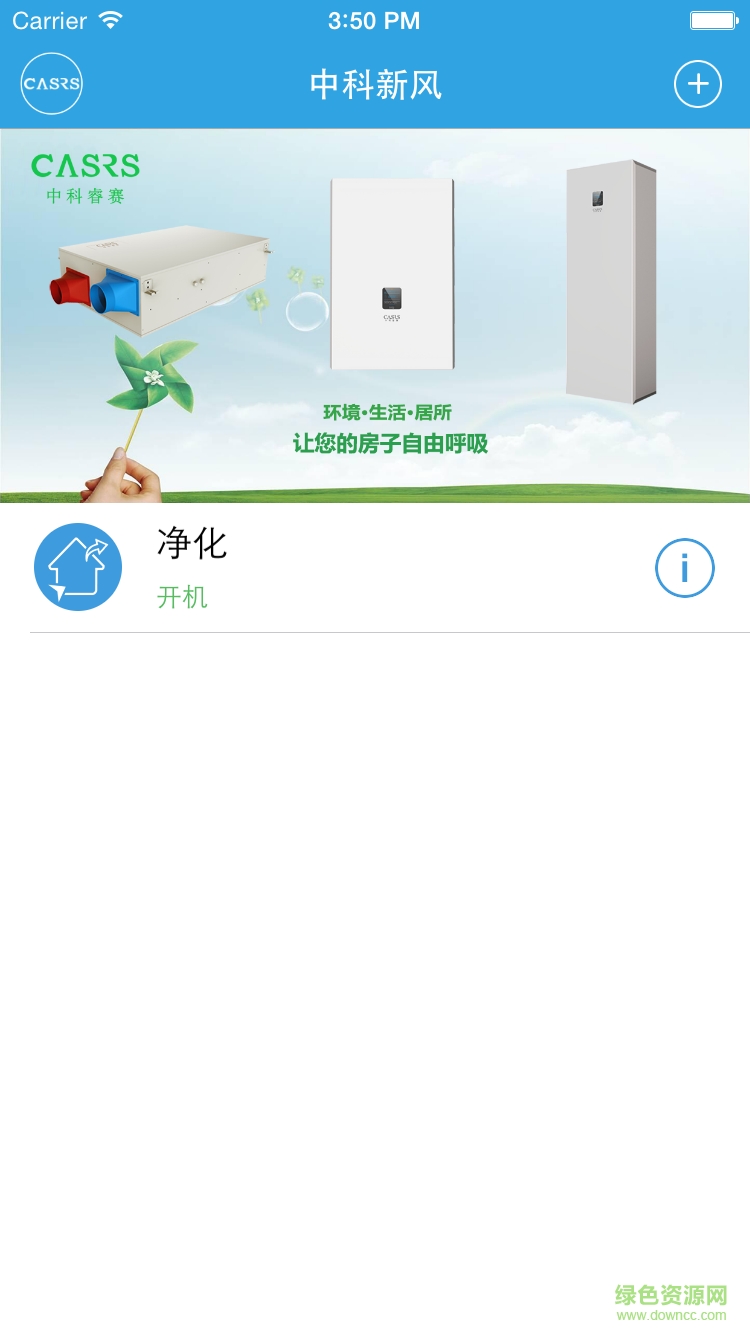
Task: Select the 中科新风 title in the navigation bar
Action: coord(374,84)
